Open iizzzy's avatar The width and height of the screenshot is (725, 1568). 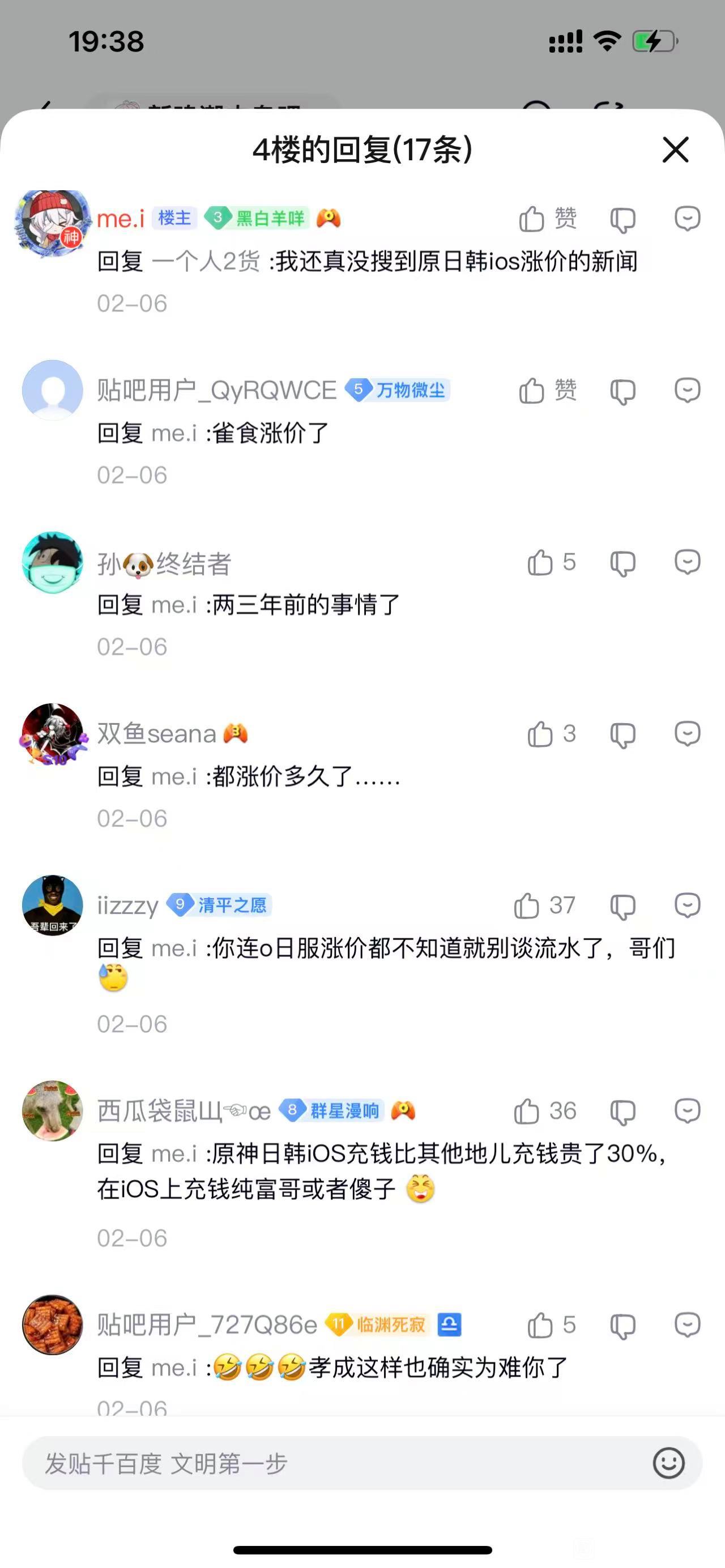click(52, 905)
